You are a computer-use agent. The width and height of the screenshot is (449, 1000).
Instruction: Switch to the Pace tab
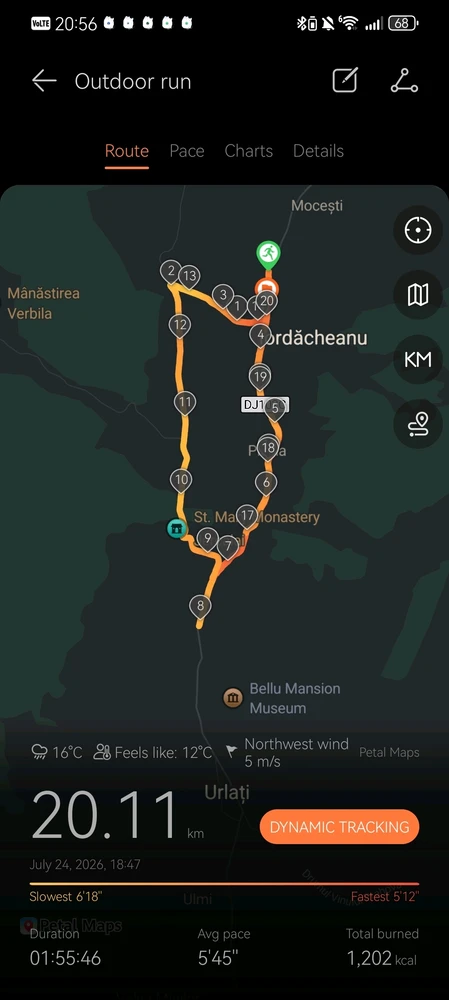tap(187, 151)
